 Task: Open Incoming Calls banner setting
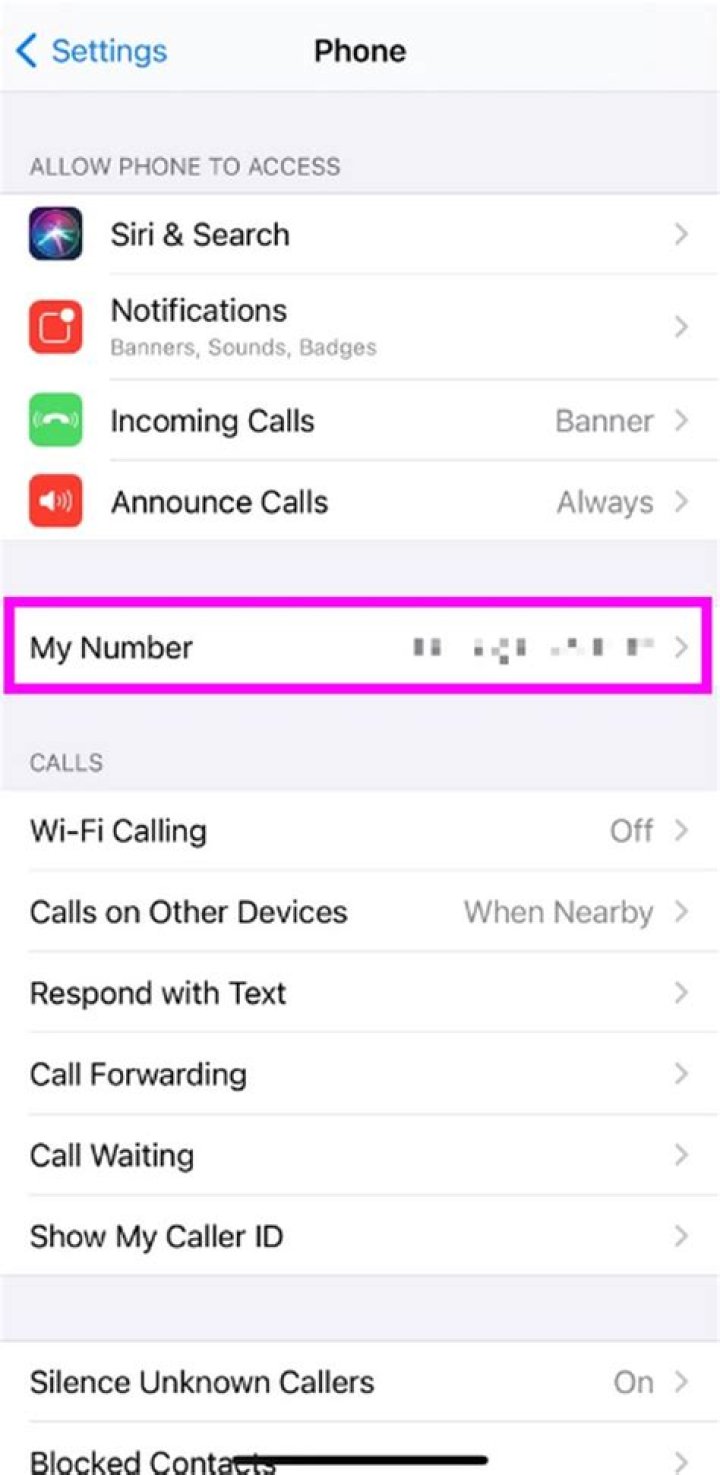(x=360, y=421)
